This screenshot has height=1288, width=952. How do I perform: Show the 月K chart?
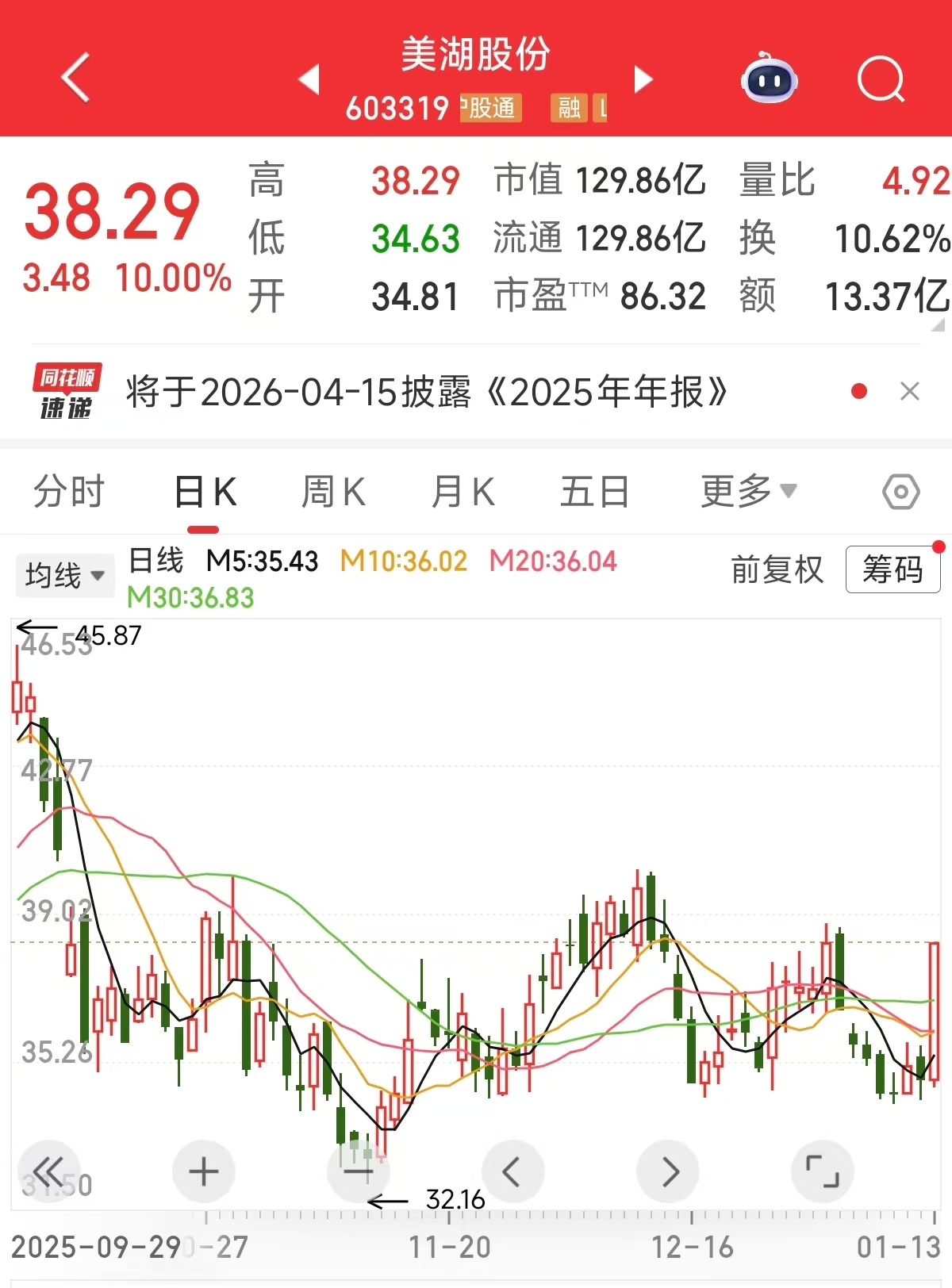463,492
